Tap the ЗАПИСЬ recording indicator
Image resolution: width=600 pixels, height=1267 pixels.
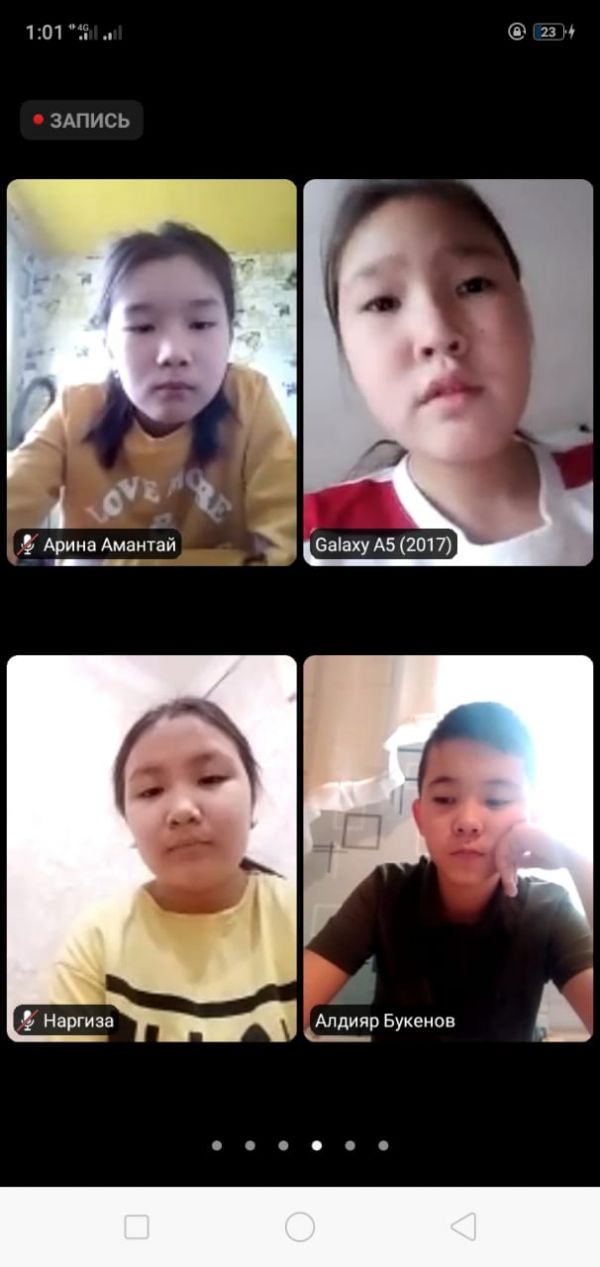pyautogui.click(x=82, y=120)
